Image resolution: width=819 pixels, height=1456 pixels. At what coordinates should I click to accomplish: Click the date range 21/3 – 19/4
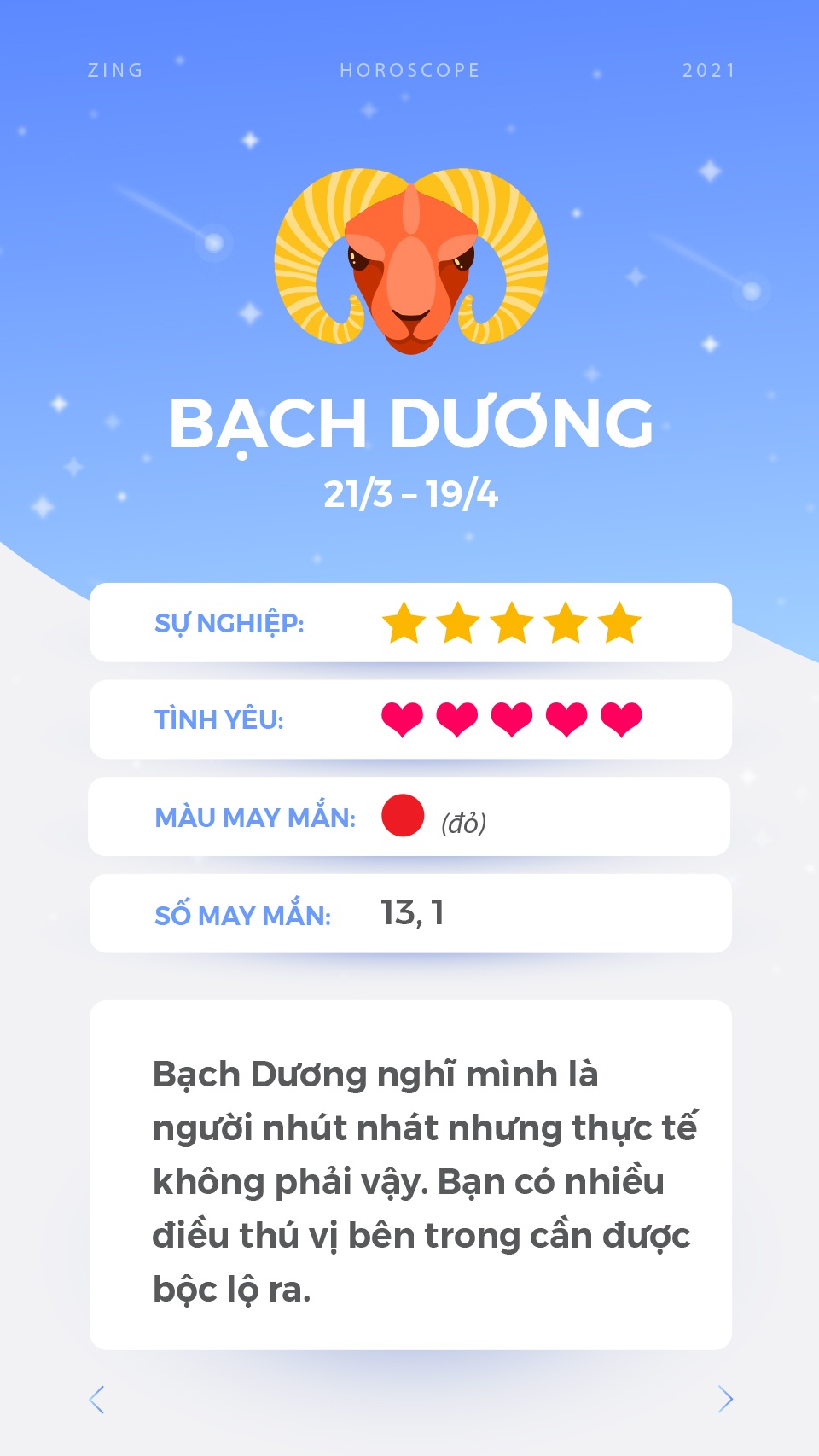pos(409,490)
